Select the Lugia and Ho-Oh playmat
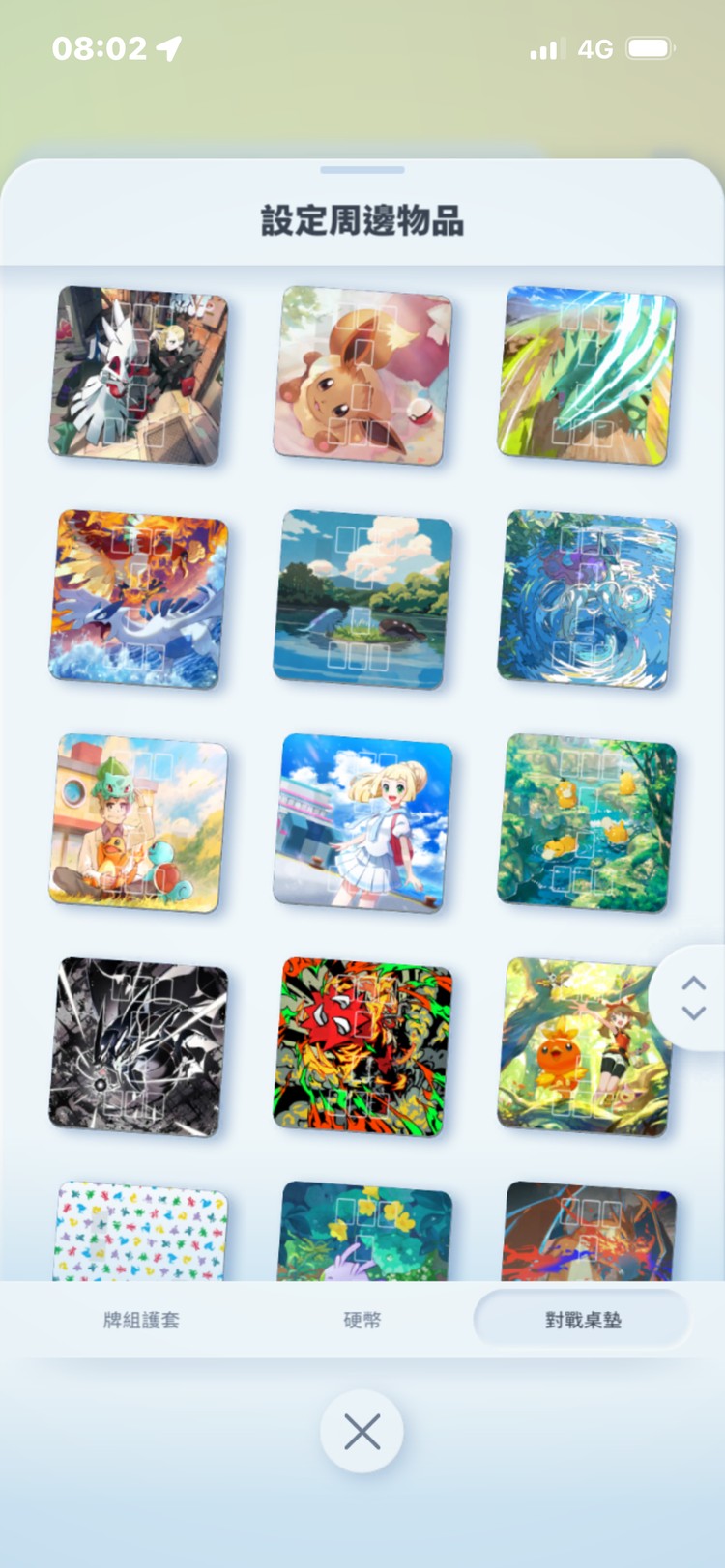Viewport: 725px width, 1568px height. pos(138,599)
